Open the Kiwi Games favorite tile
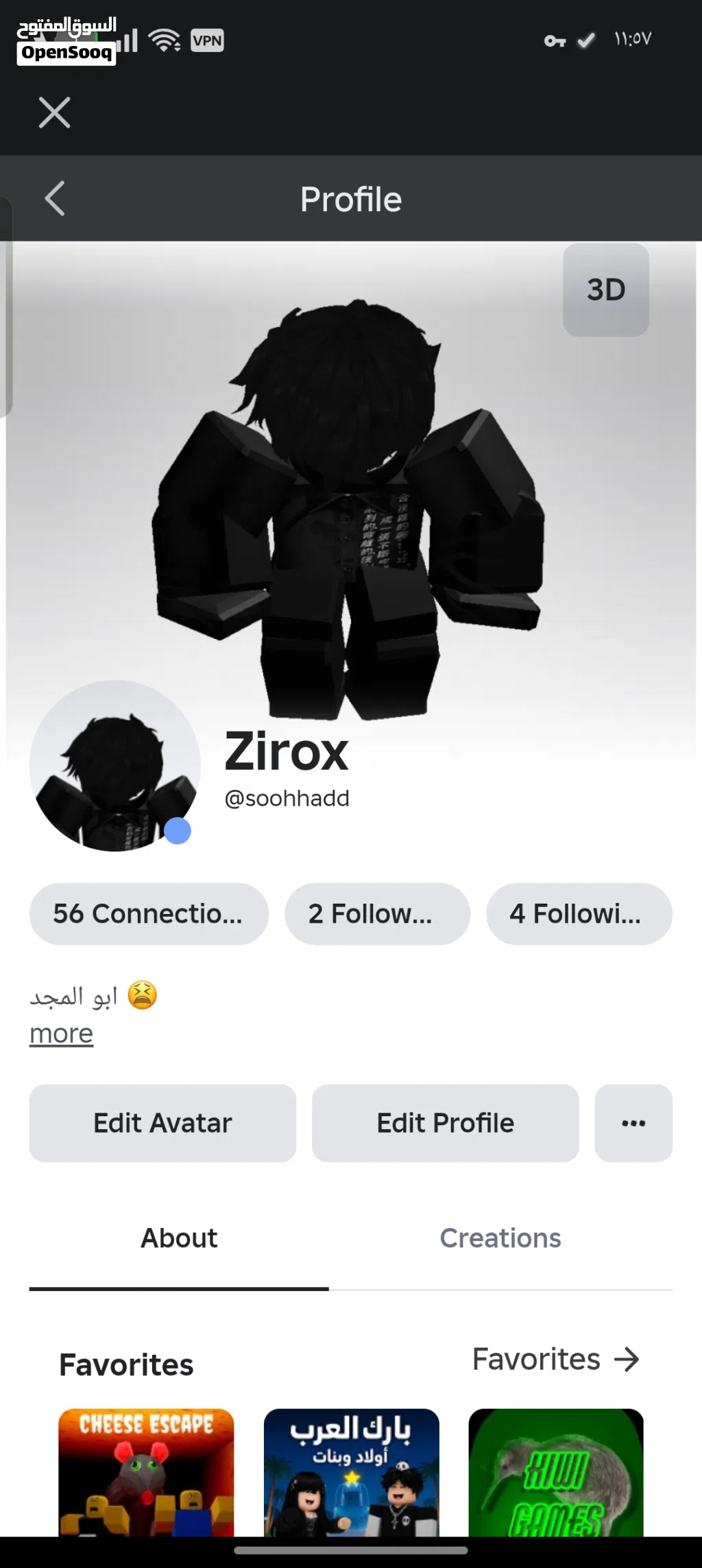The height and width of the screenshot is (1568, 702). [556, 1471]
